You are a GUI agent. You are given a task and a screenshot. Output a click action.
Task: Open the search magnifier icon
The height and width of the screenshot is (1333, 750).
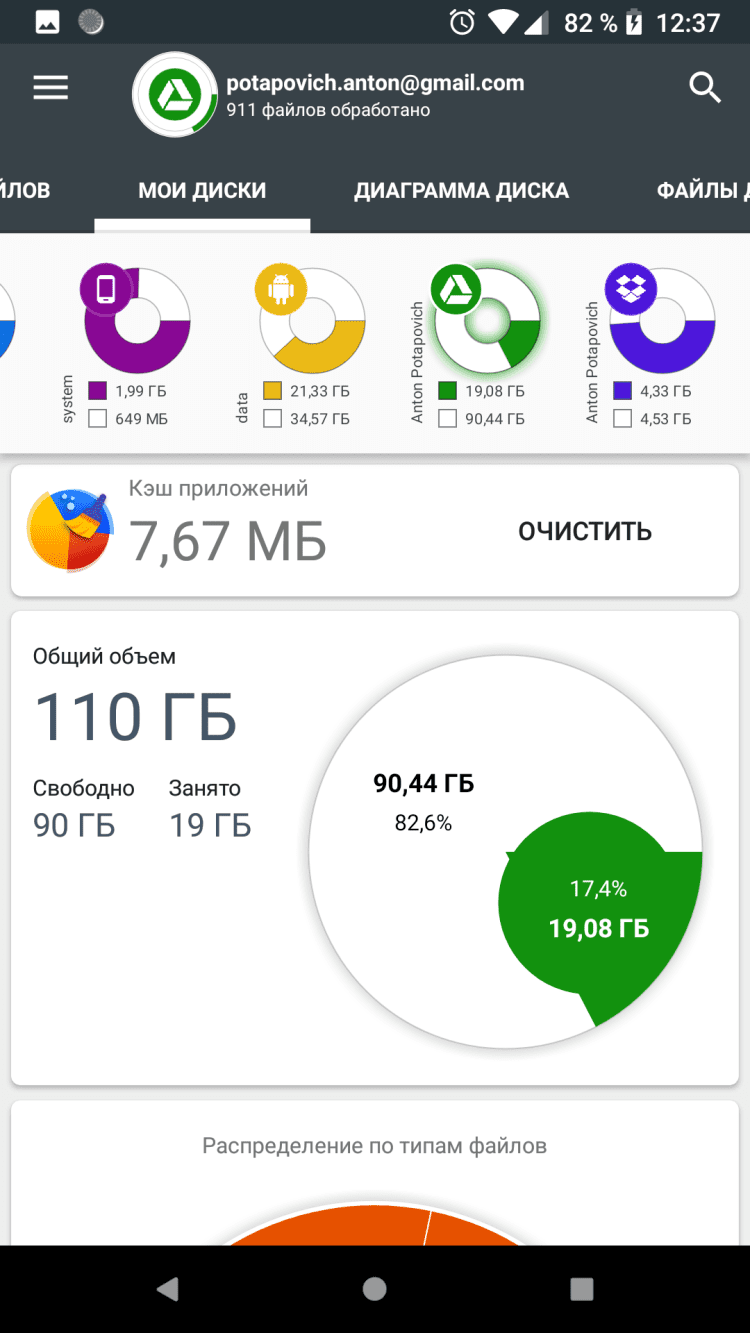coord(705,89)
